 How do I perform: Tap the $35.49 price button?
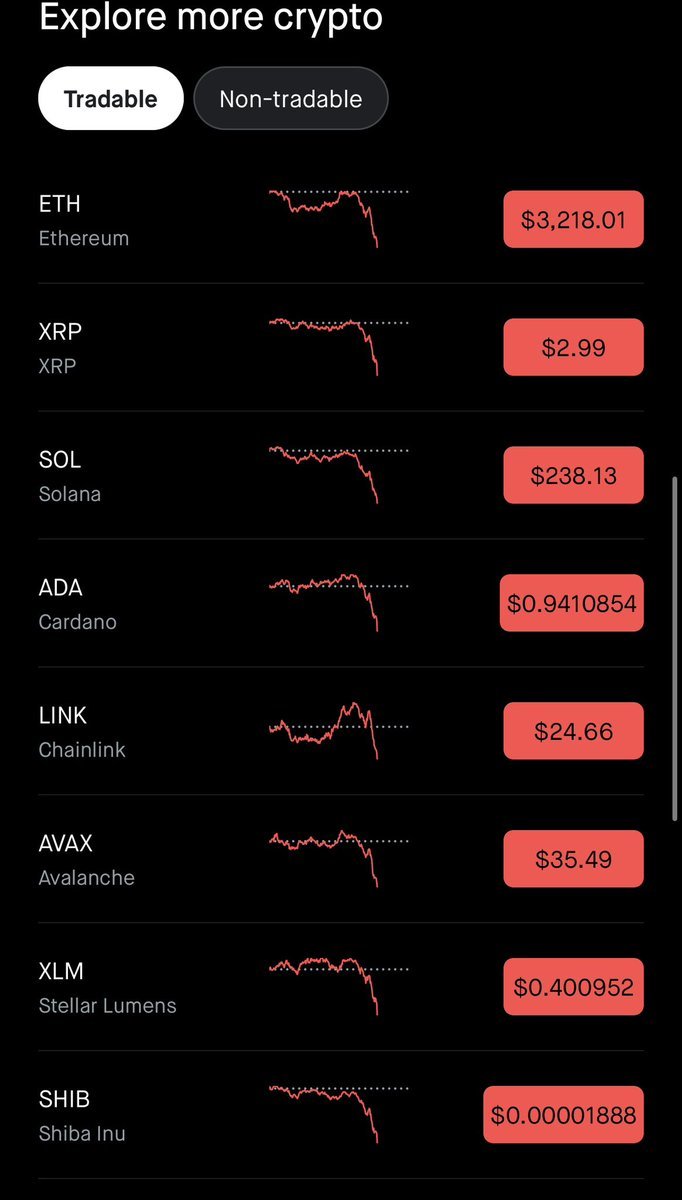pyautogui.click(x=573, y=859)
